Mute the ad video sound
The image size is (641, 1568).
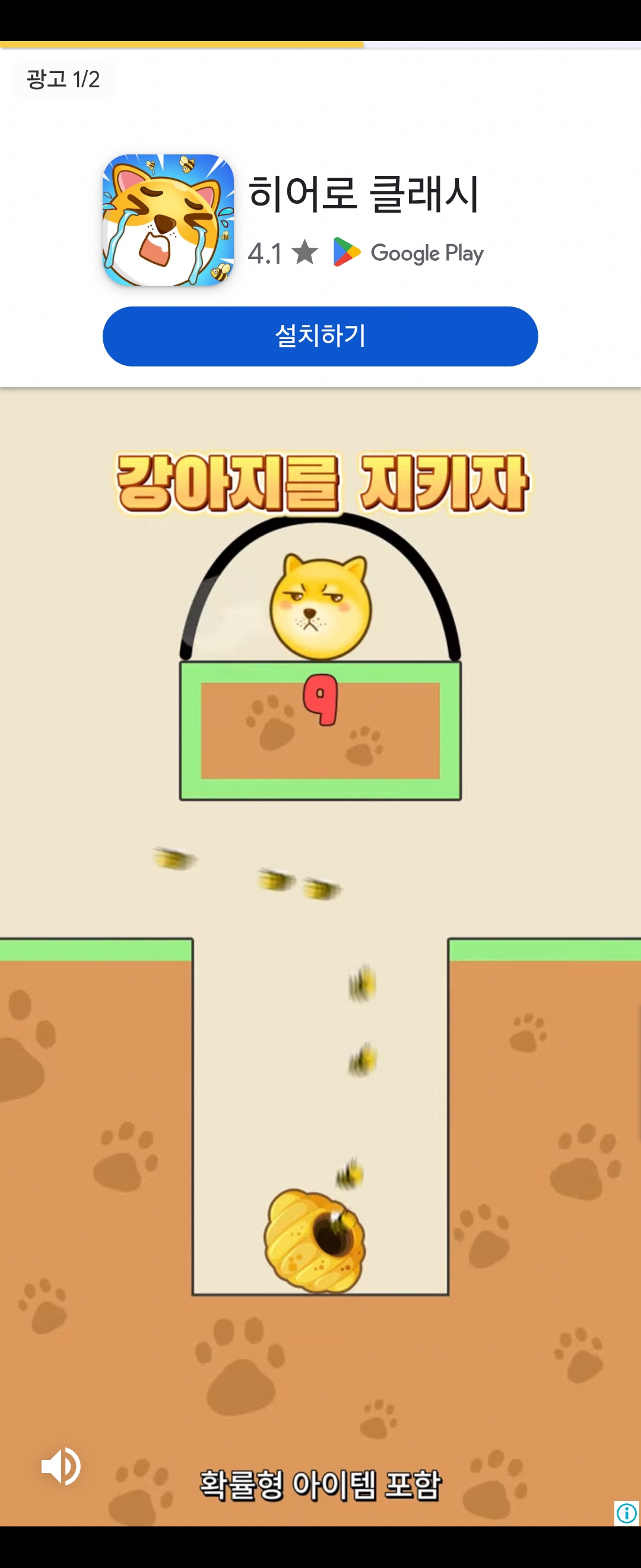60,1466
